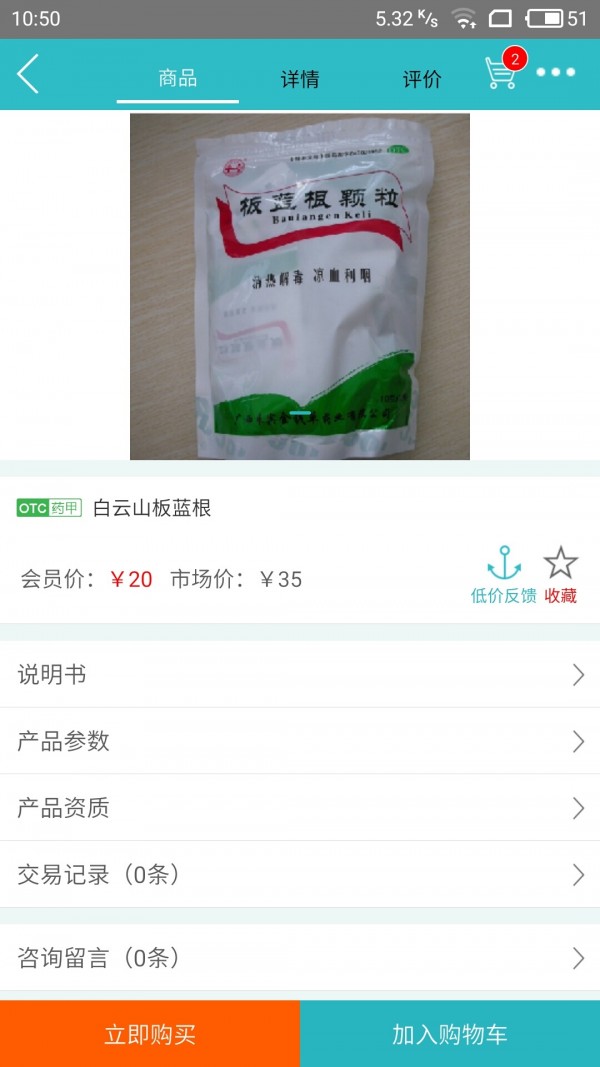Tap the 立即购买 button
Screen dimensions: 600x1067
coord(150,1034)
